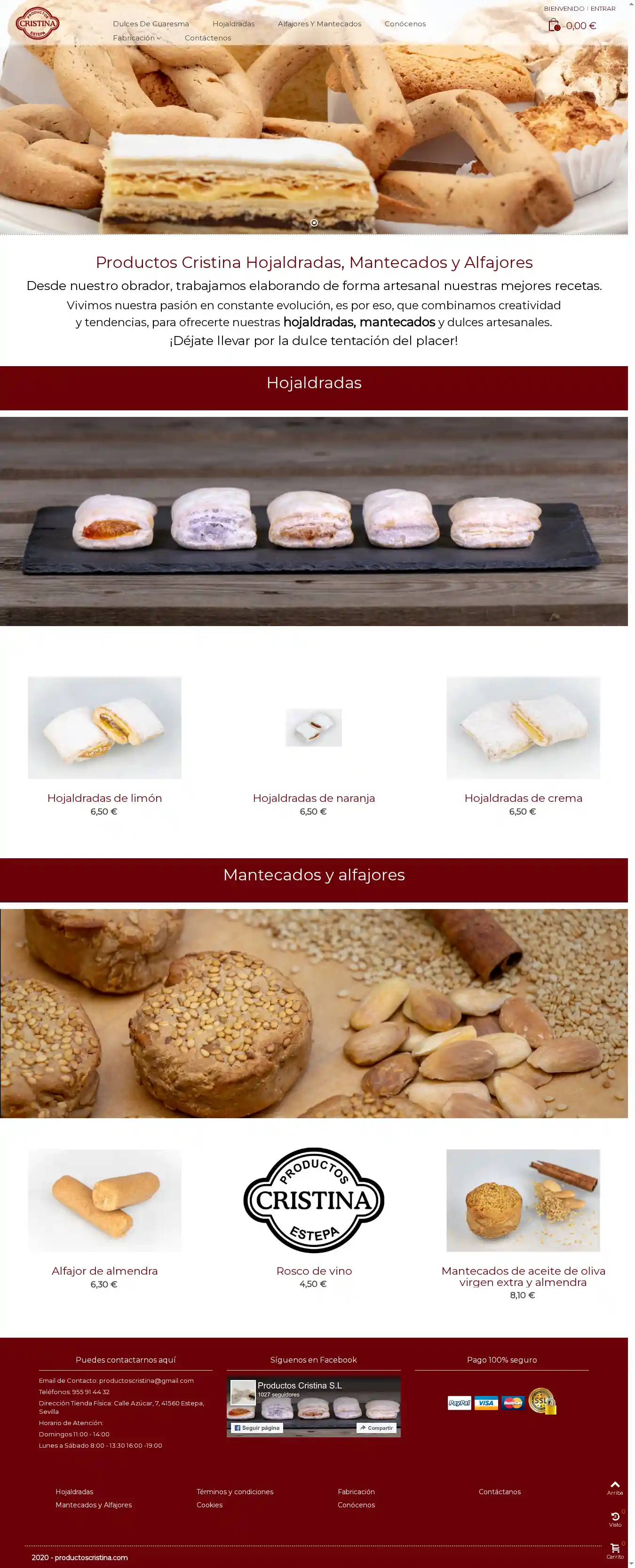
Task: Go to Hojaldradas in the top navigation
Action: [x=233, y=24]
